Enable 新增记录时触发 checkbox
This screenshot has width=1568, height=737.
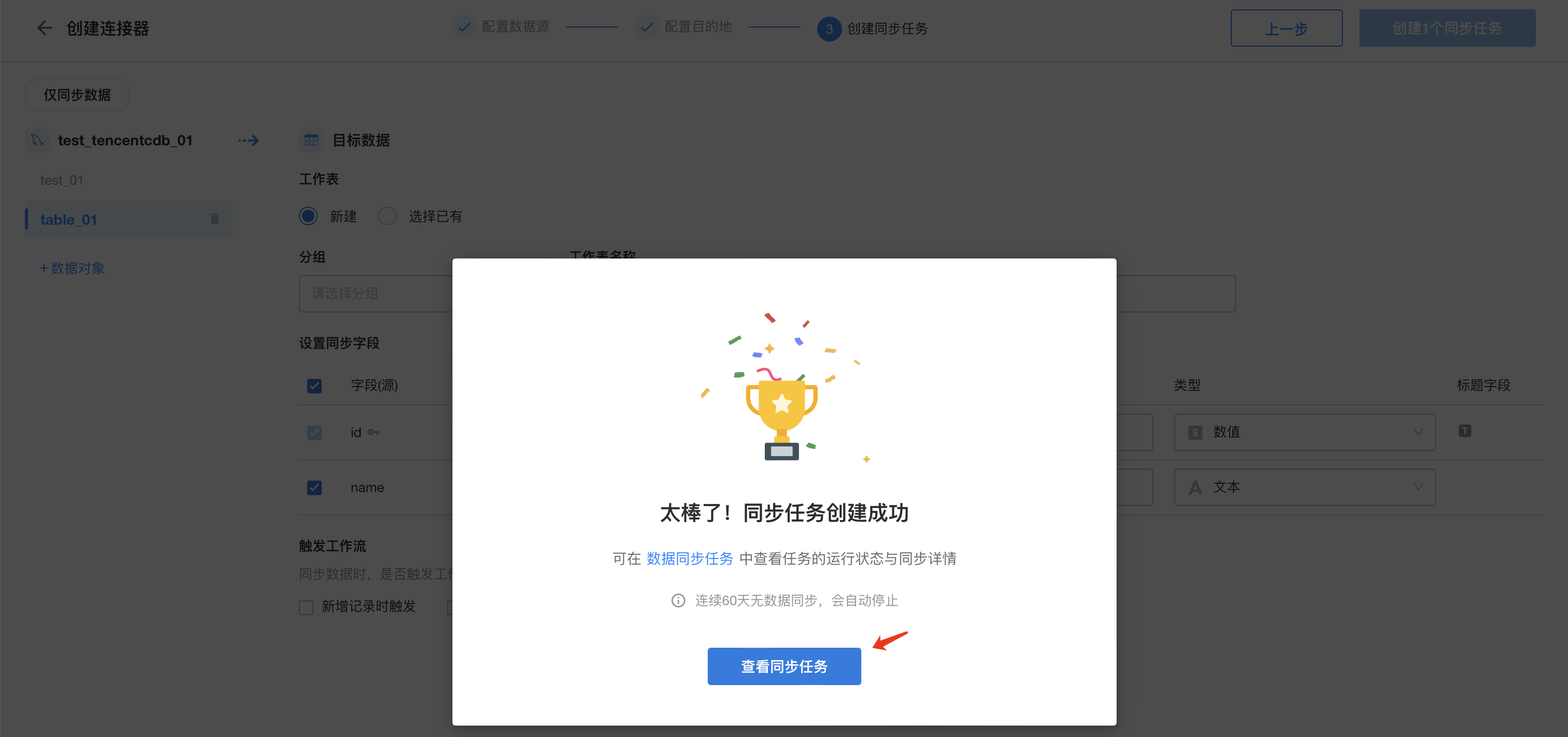[x=306, y=607]
